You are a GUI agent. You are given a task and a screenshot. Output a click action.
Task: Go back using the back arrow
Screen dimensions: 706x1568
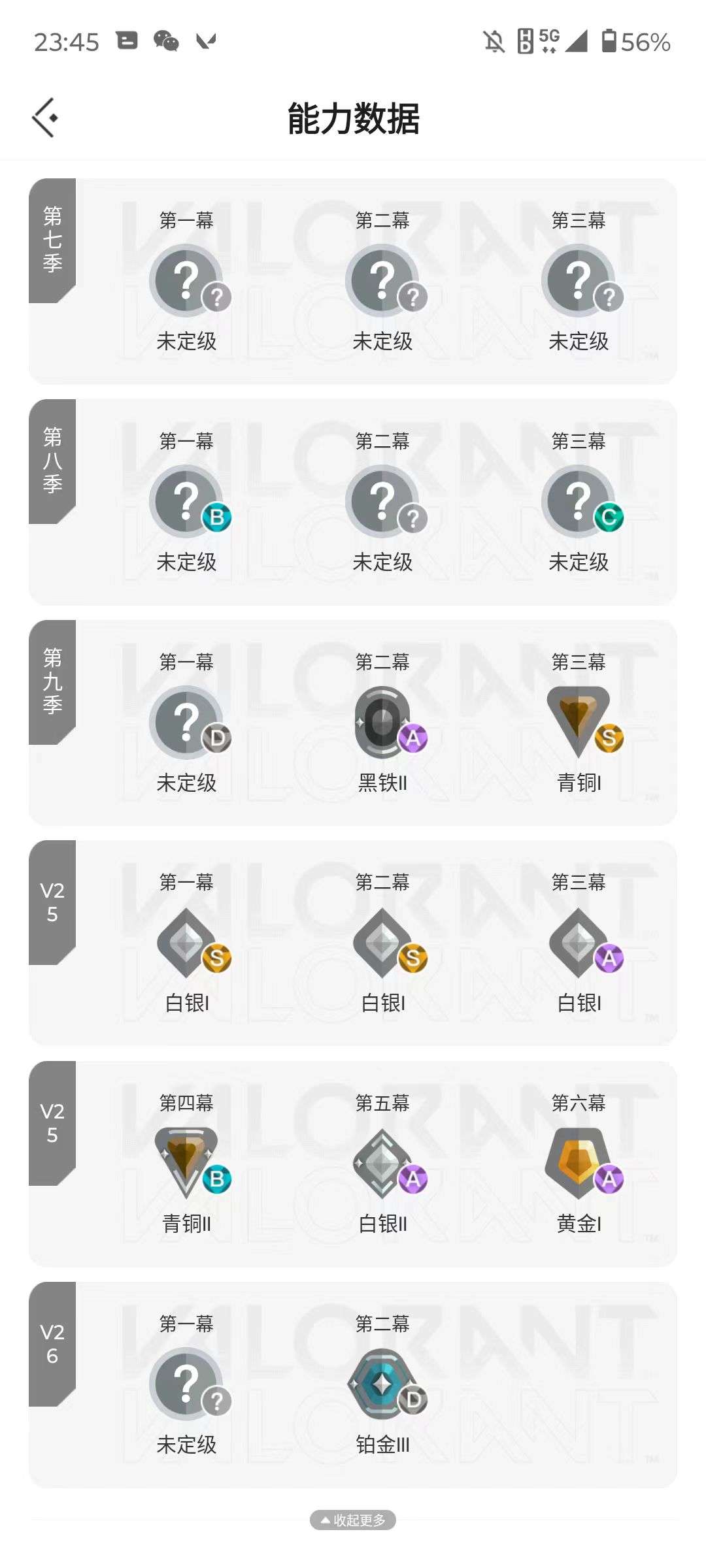pos(44,118)
